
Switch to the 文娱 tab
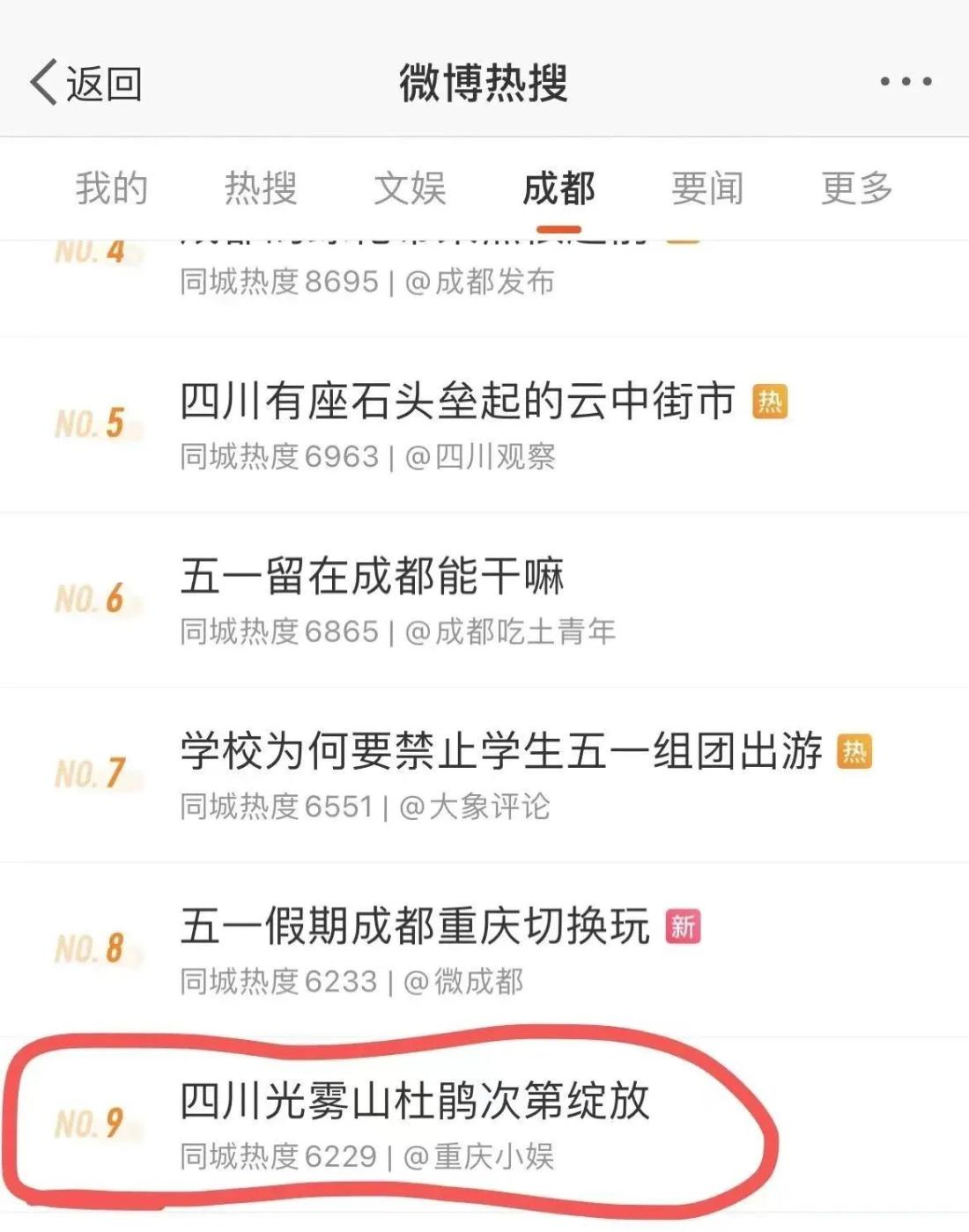(410, 188)
